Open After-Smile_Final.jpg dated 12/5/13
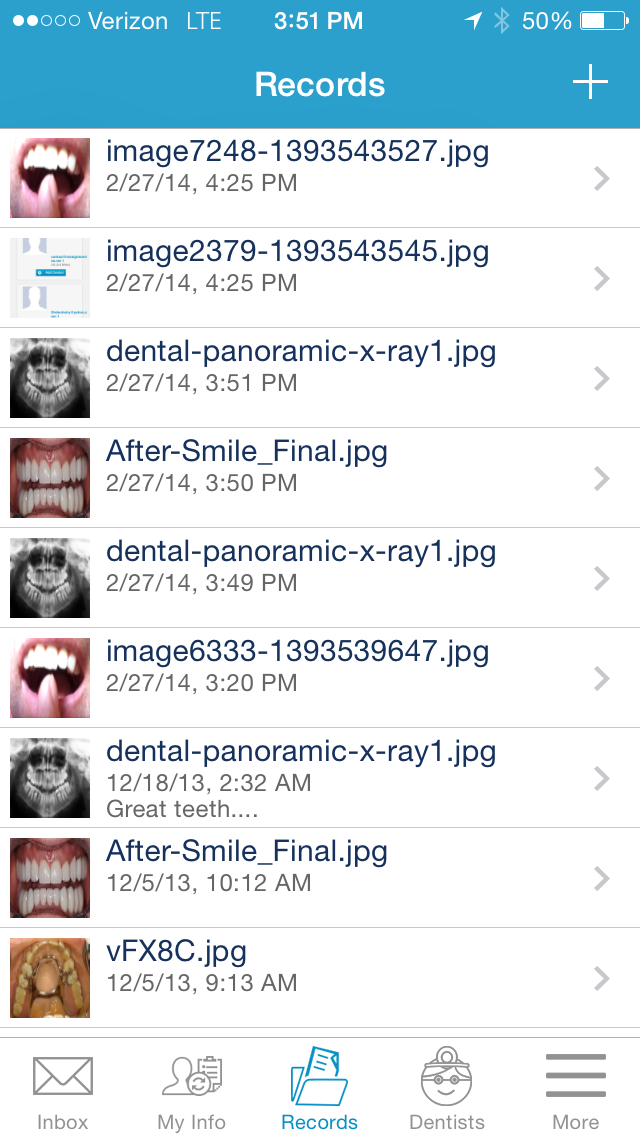Viewport: 640px width, 1136px height. click(x=320, y=878)
